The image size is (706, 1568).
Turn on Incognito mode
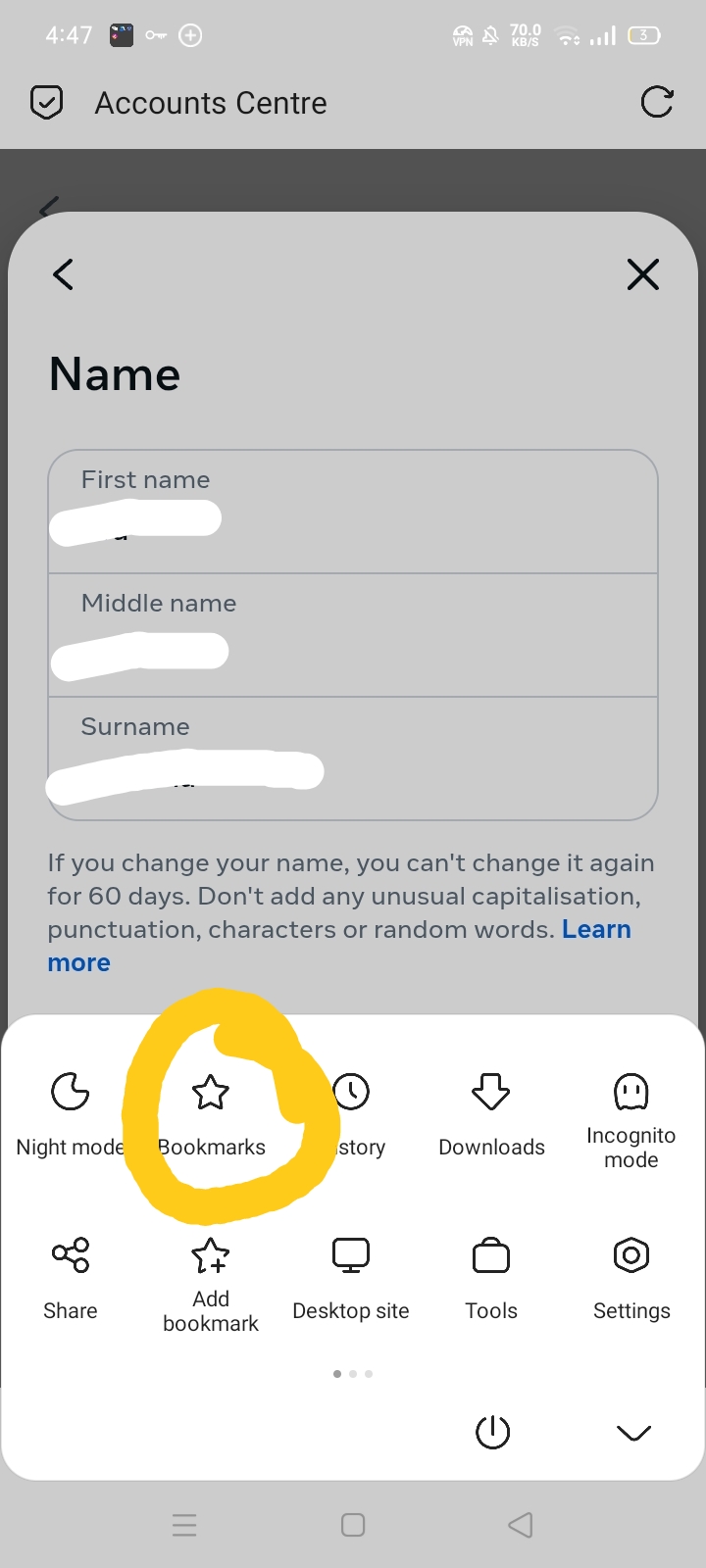point(630,1115)
